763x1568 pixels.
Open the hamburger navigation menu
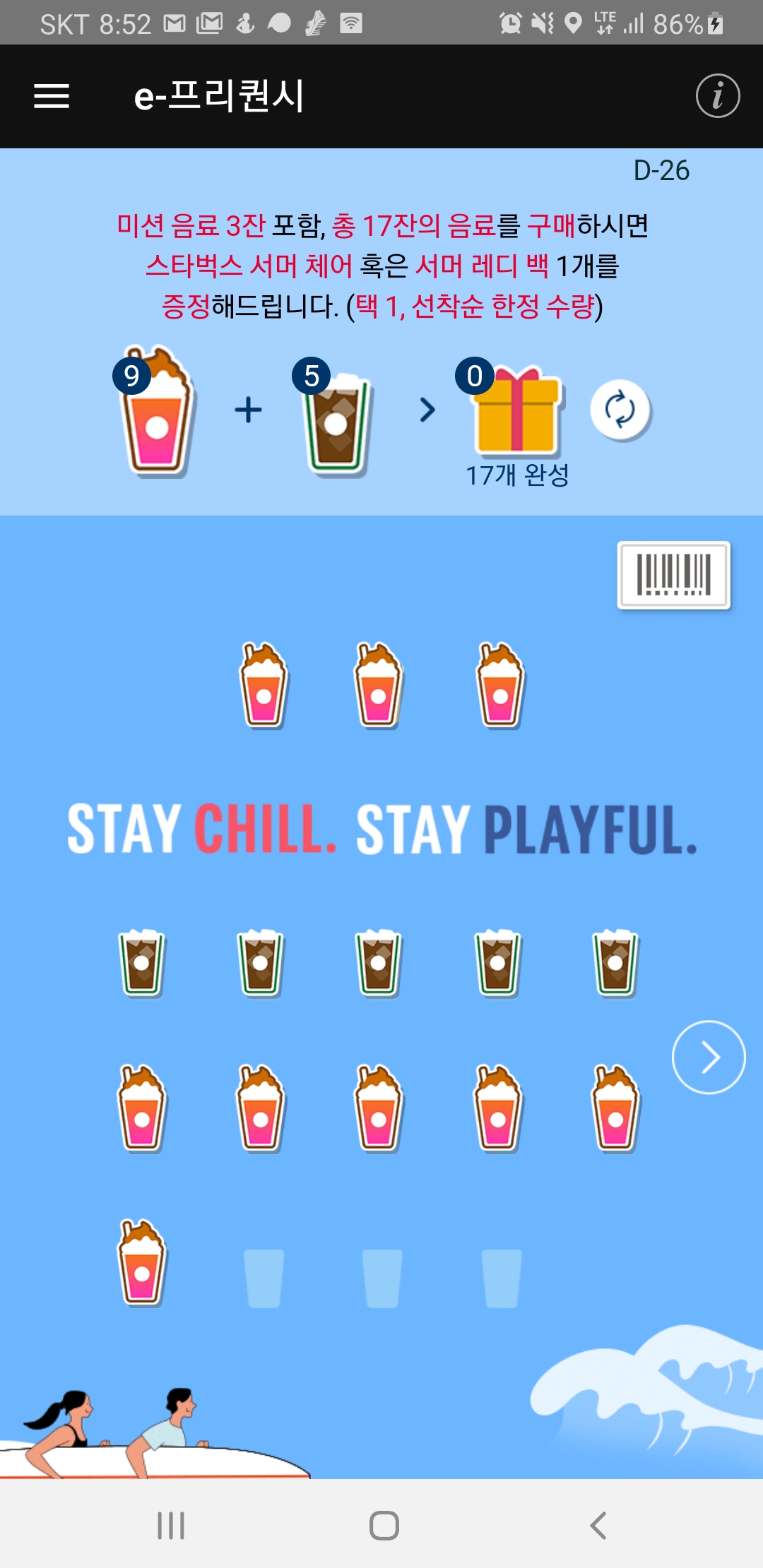(52, 96)
